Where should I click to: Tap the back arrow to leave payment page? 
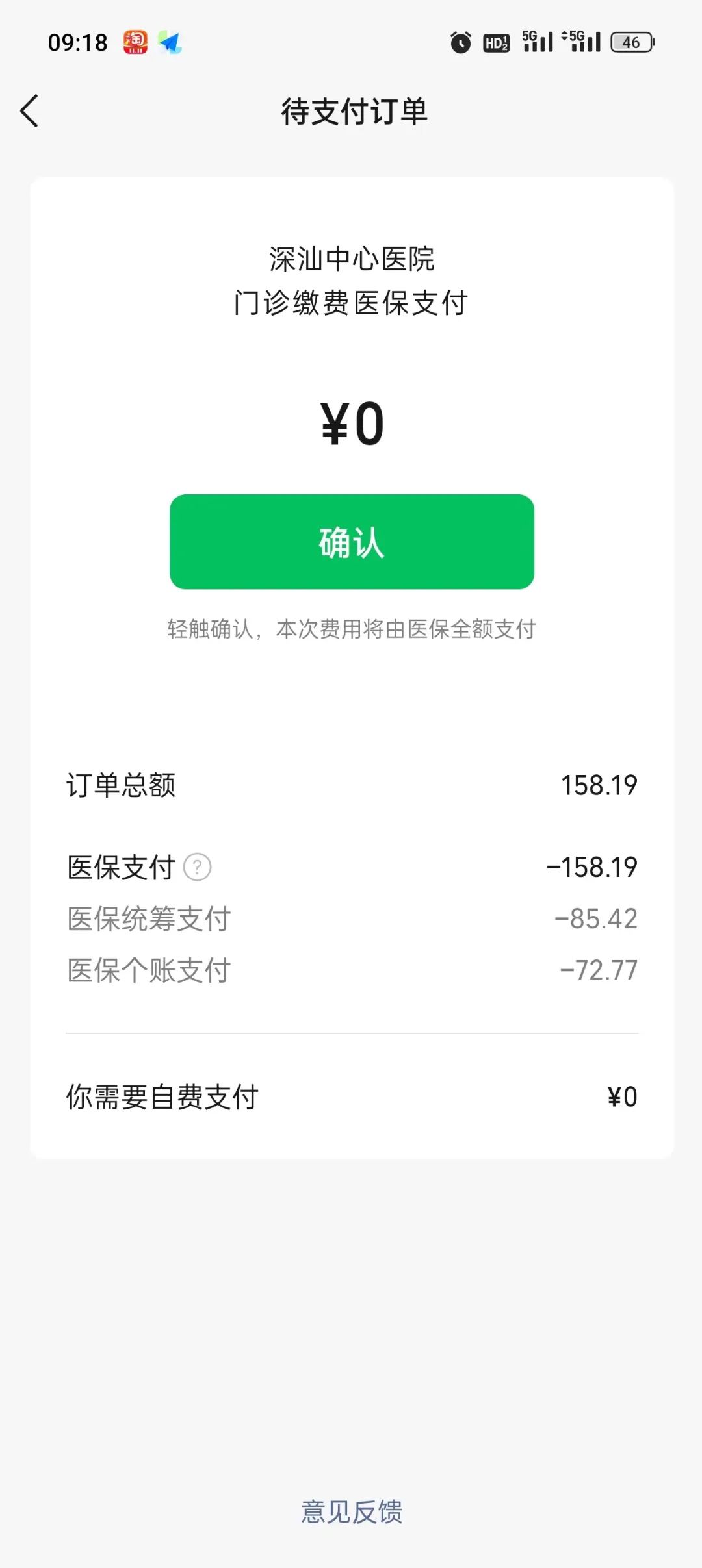tap(28, 110)
